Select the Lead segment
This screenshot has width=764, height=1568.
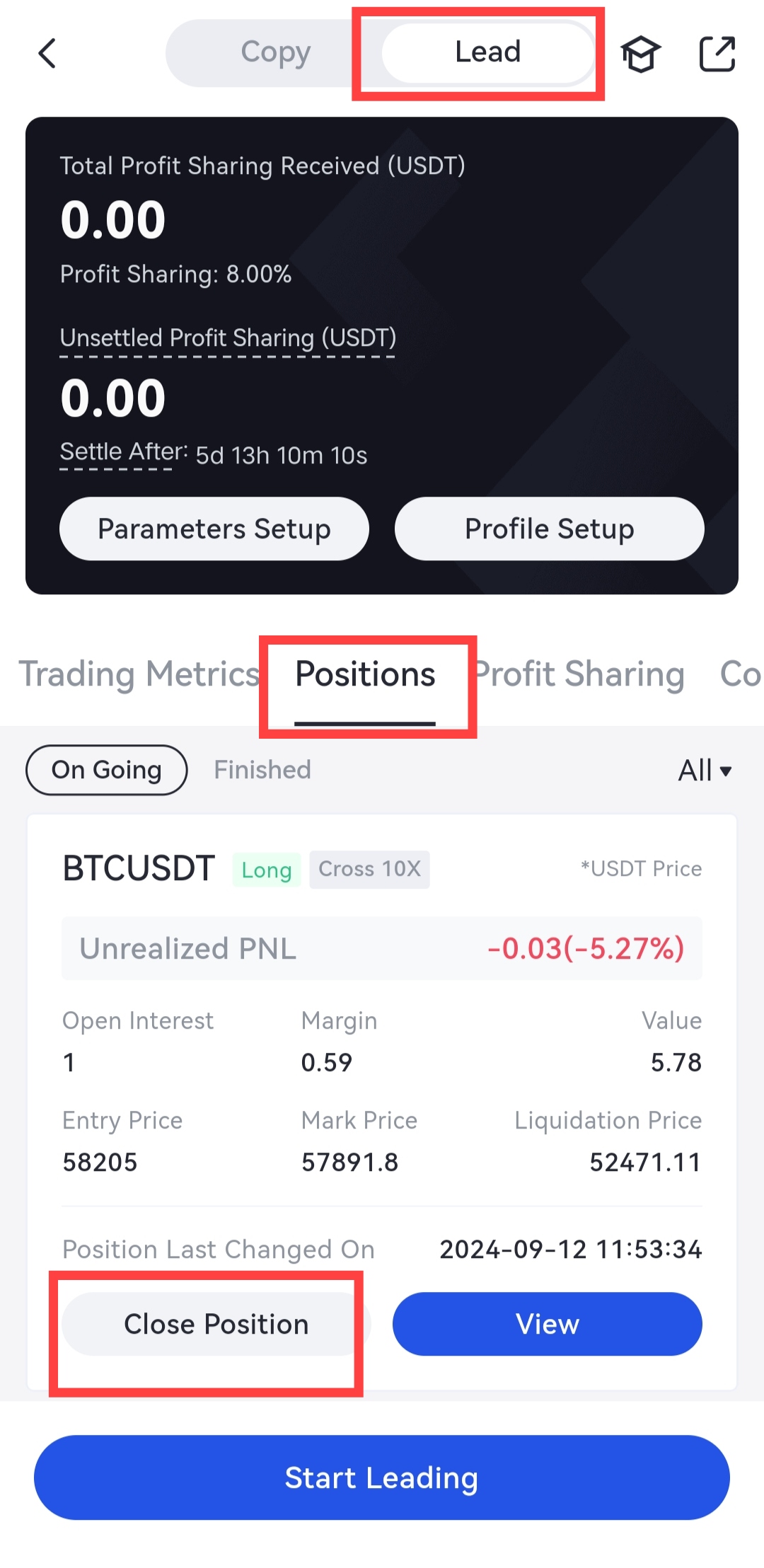[x=487, y=53]
